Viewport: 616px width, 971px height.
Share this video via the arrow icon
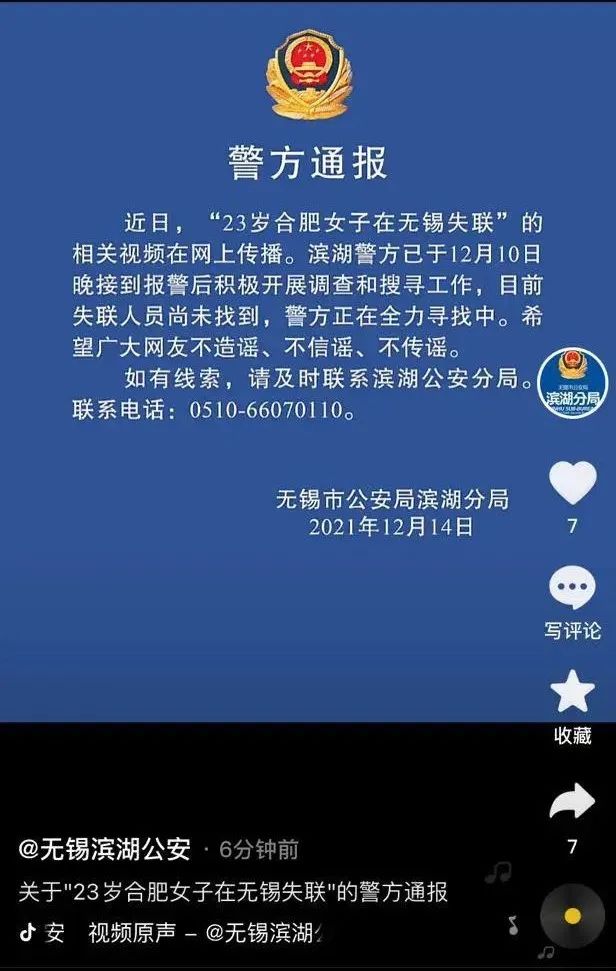(572, 802)
